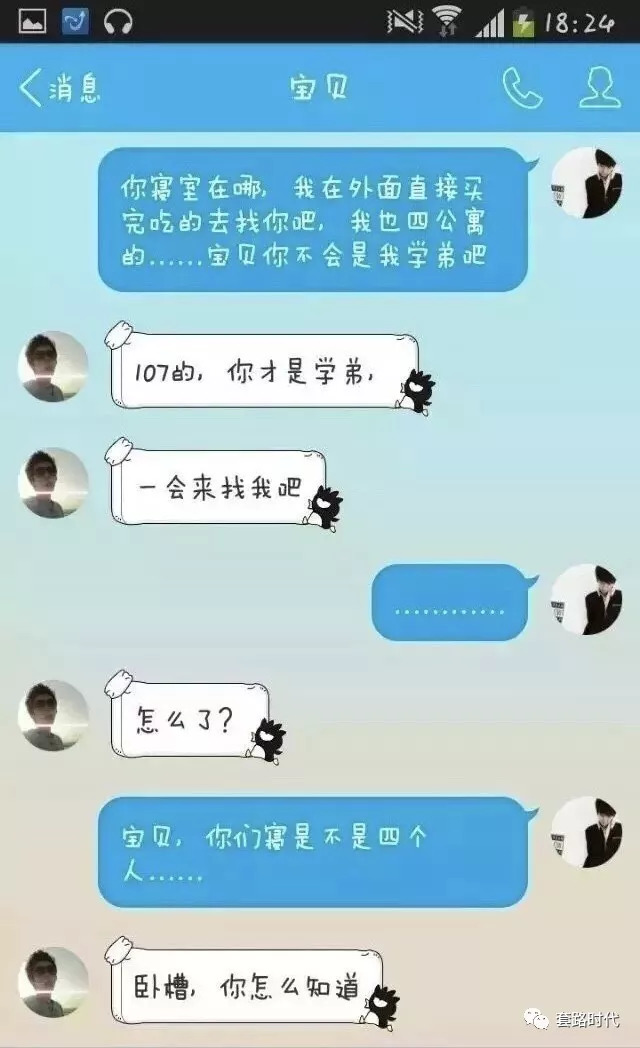The image size is (640, 1048).
Task: Open sender avatar next to '一会来找我吧'
Action: point(53,483)
